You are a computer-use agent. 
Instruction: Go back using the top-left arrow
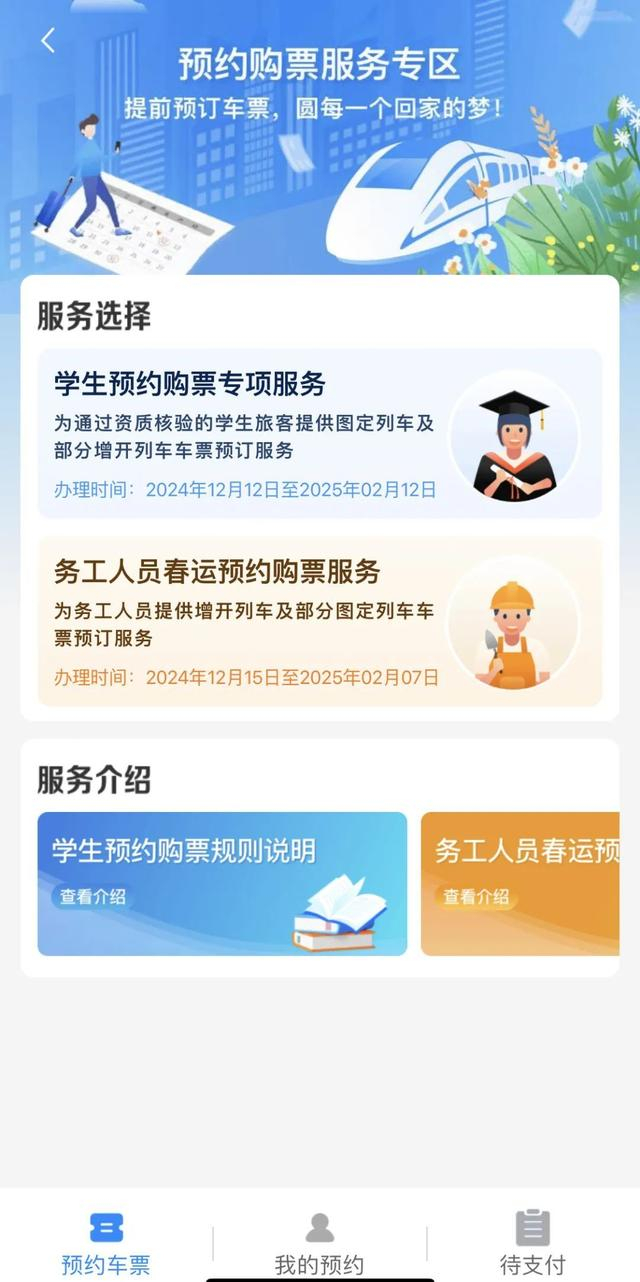pyautogui.click(x=47, y=40)
